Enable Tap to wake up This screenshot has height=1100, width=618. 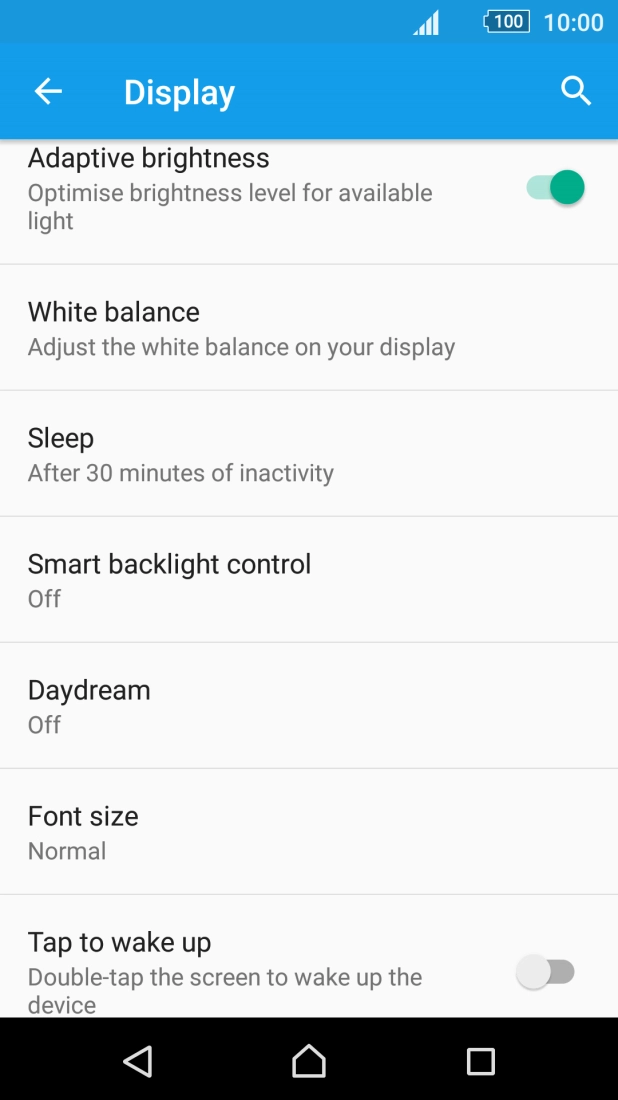click(x=546, y=971)
